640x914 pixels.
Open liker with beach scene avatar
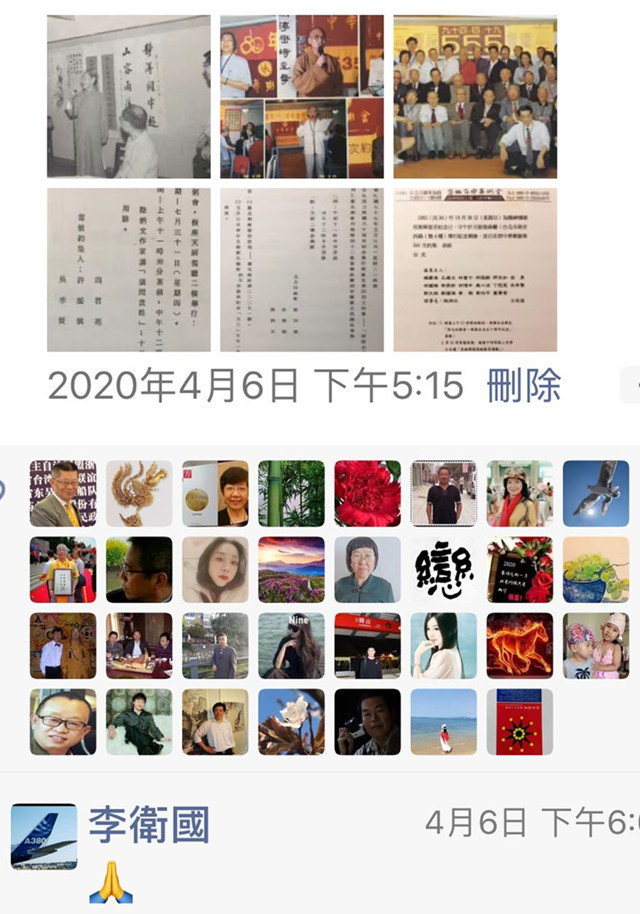pyautogui.click(x=443, y=721)
